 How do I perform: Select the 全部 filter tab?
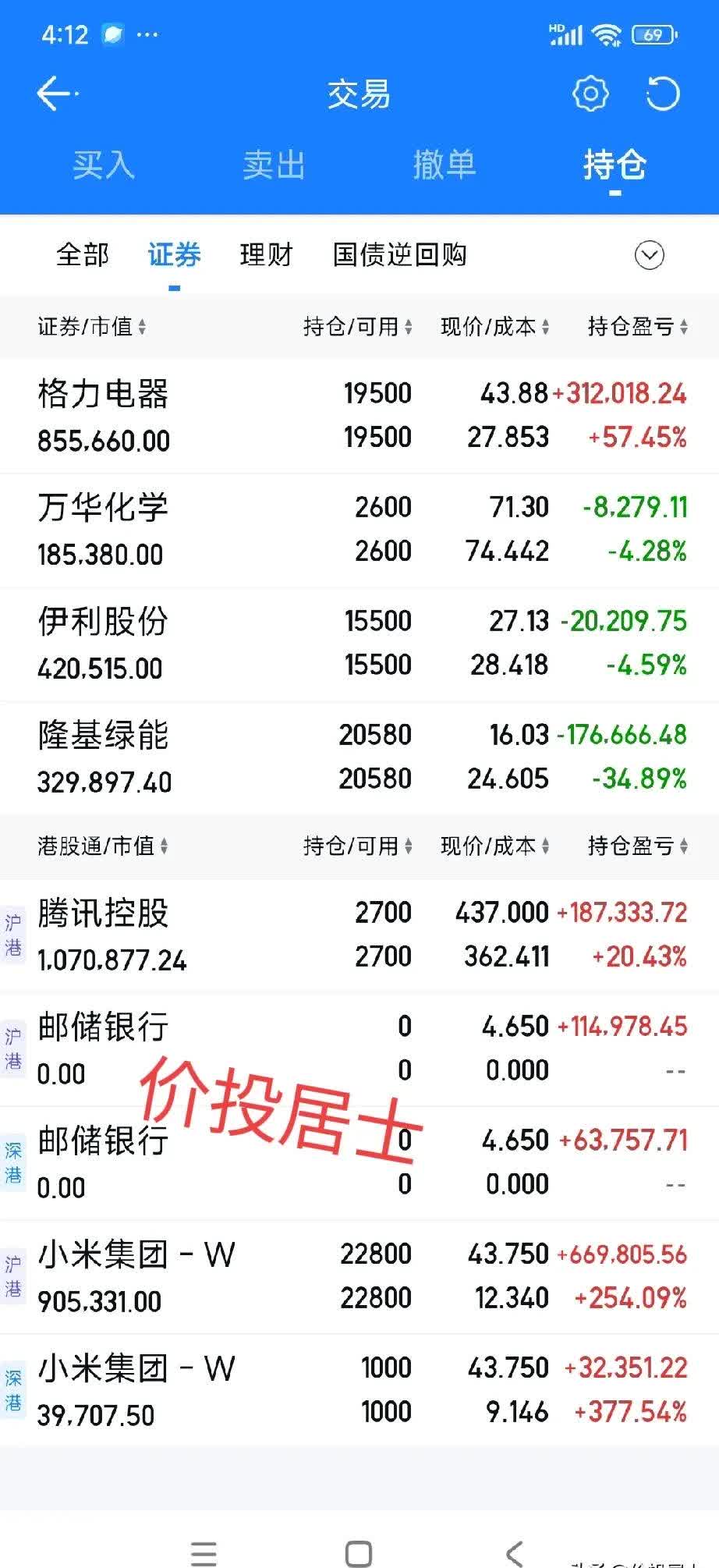pyautogui.click(x=83, y=255)
